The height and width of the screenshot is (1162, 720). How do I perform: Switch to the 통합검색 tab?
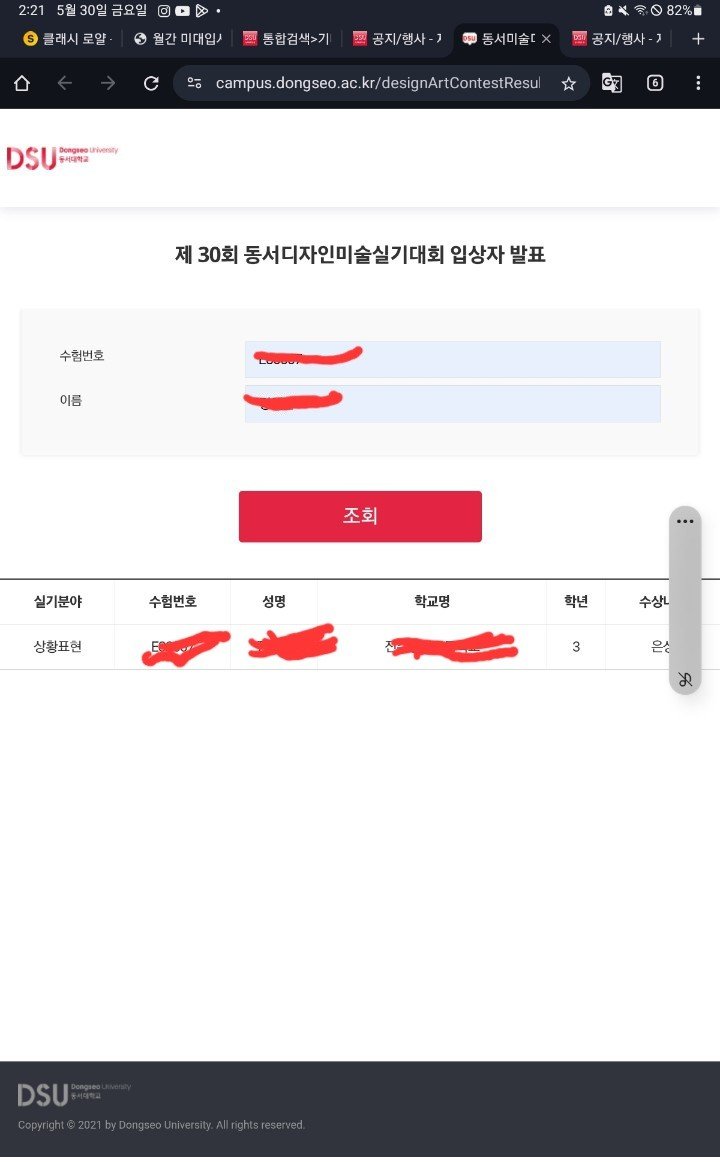coord(288,39)
